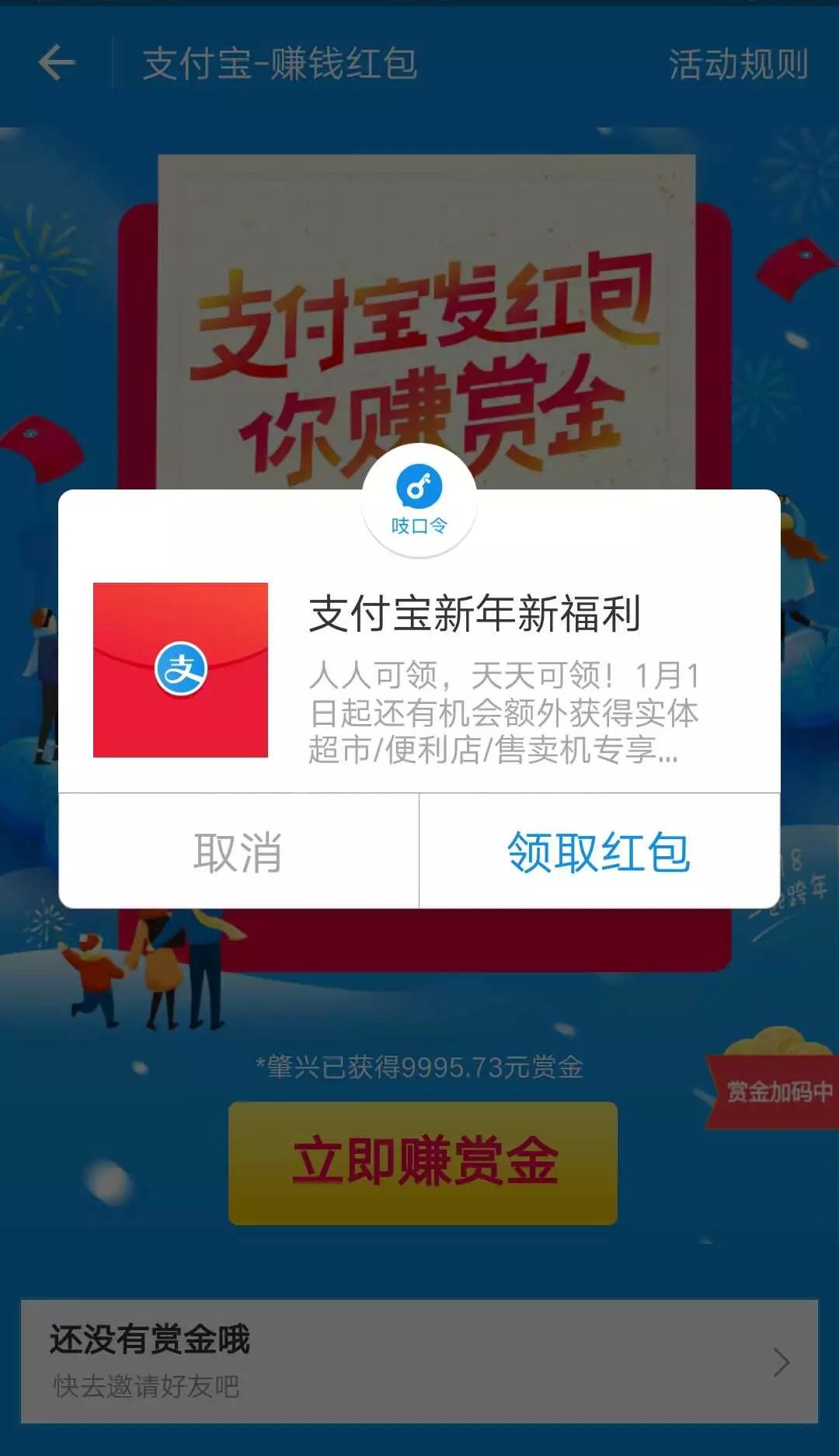The width and height of the screenshot is (839, 1456).
Task: Go back using the top-left arrow
Action: [57, 63]
